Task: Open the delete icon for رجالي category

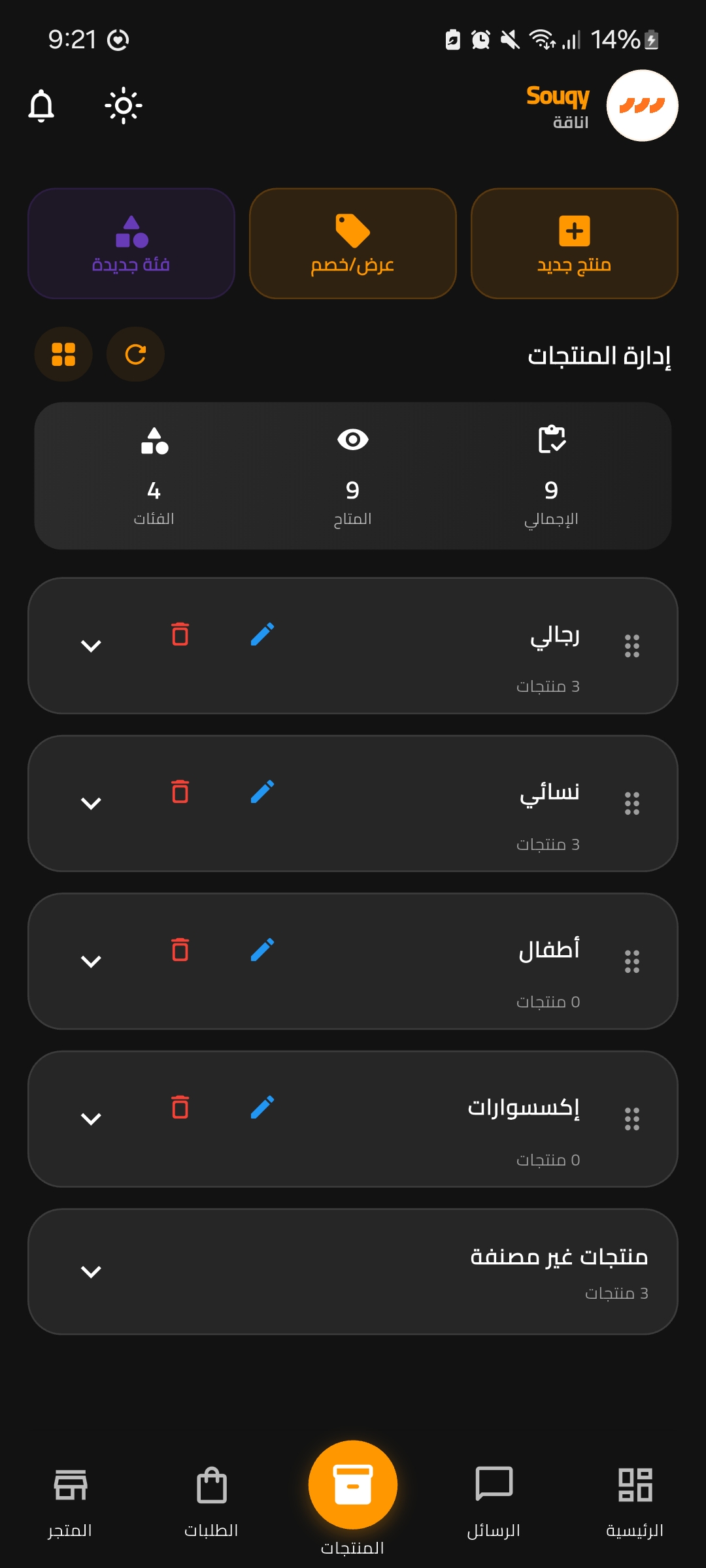Action: click(180, 634)
